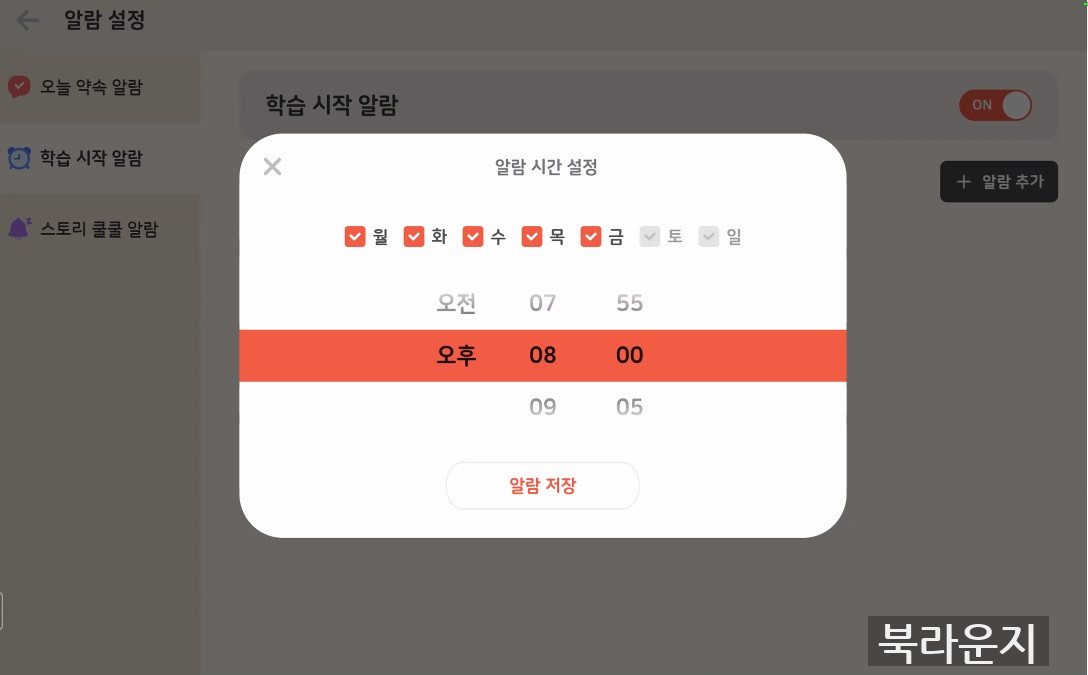Uncheck the 금 (Friday) checkbox

coord(591,237)
